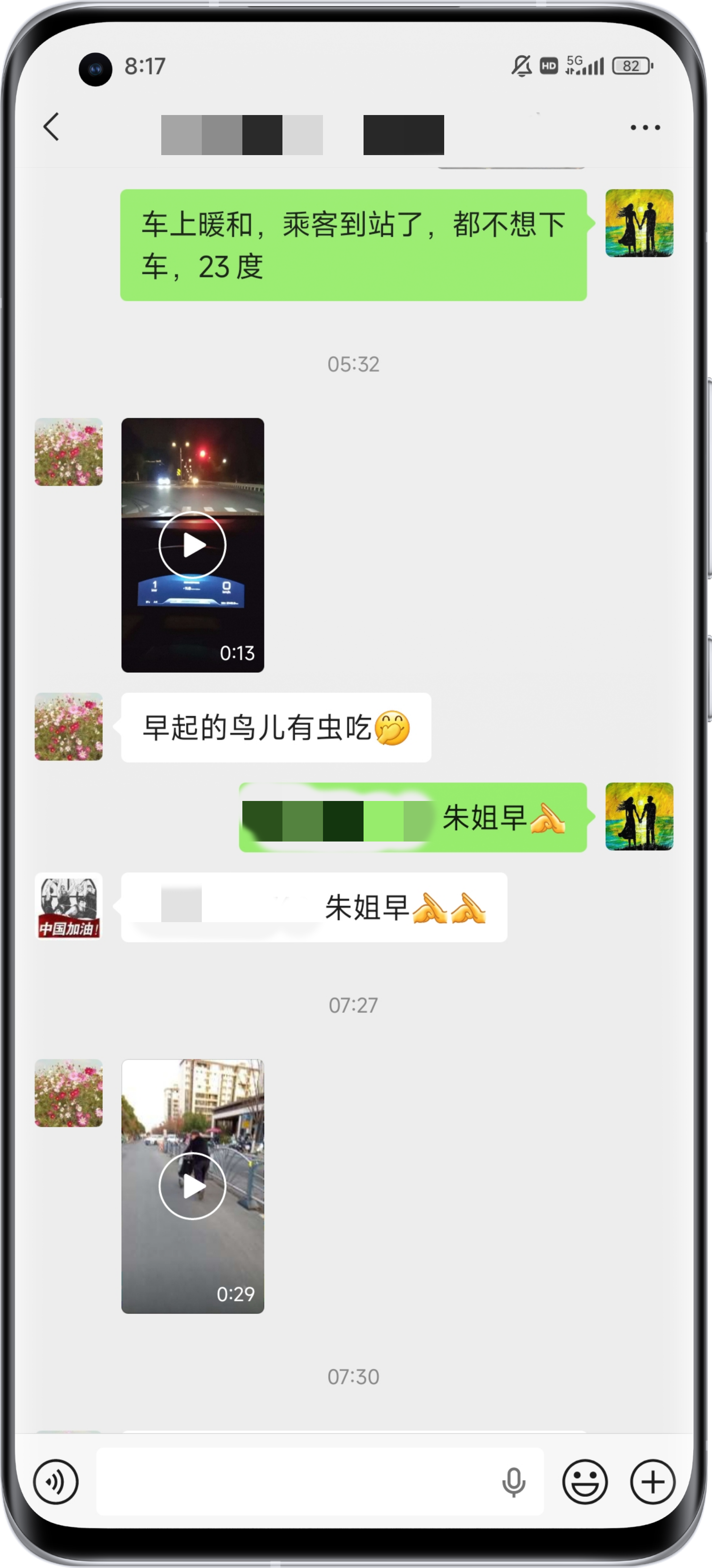Open couple silhouette avatar beside 23度 message

[639, 223]
